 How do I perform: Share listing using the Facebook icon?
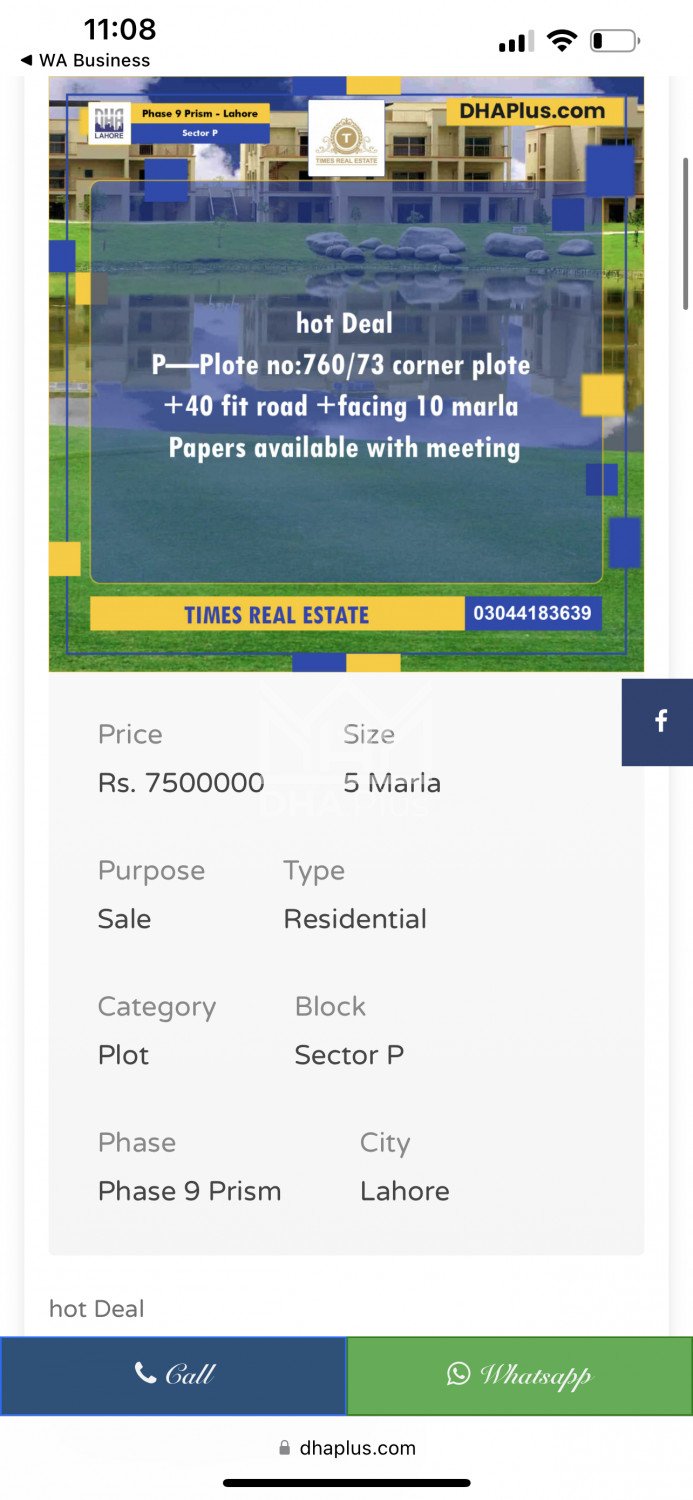tap(660, 721)
